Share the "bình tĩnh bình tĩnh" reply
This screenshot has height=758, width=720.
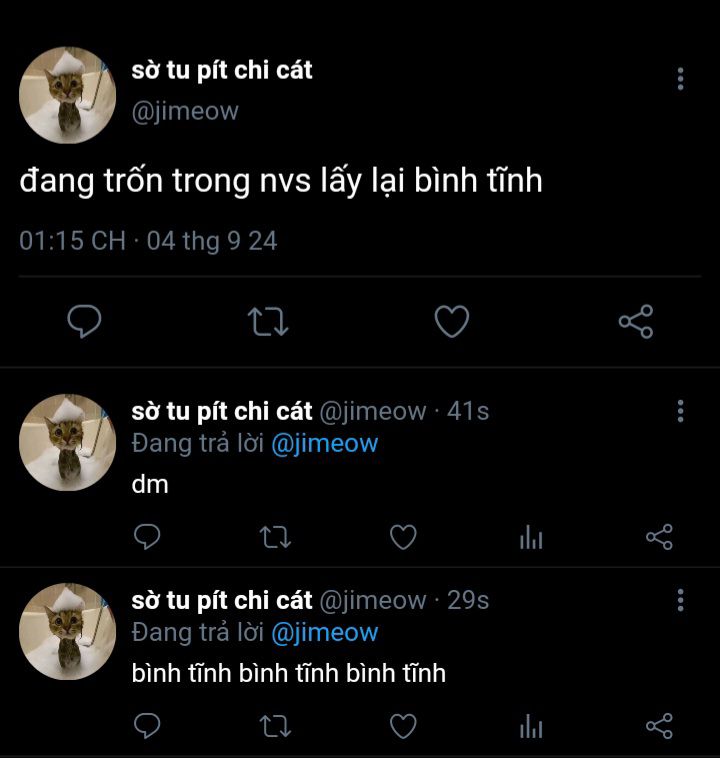point(660,726)
